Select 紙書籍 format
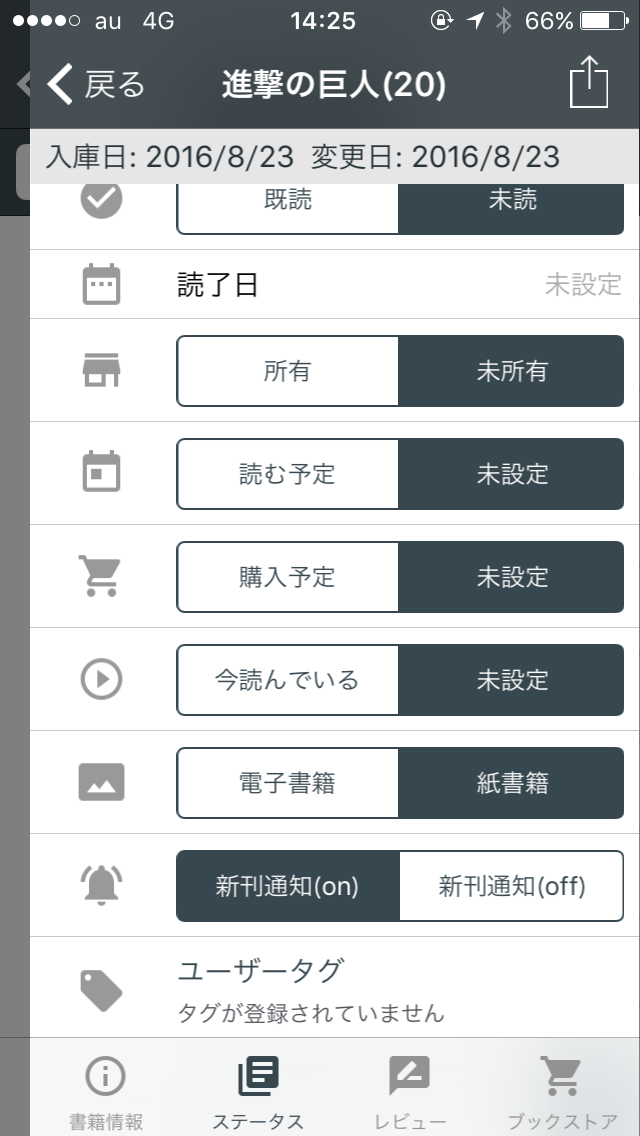 pyautogui.click(x=512, y=782)
